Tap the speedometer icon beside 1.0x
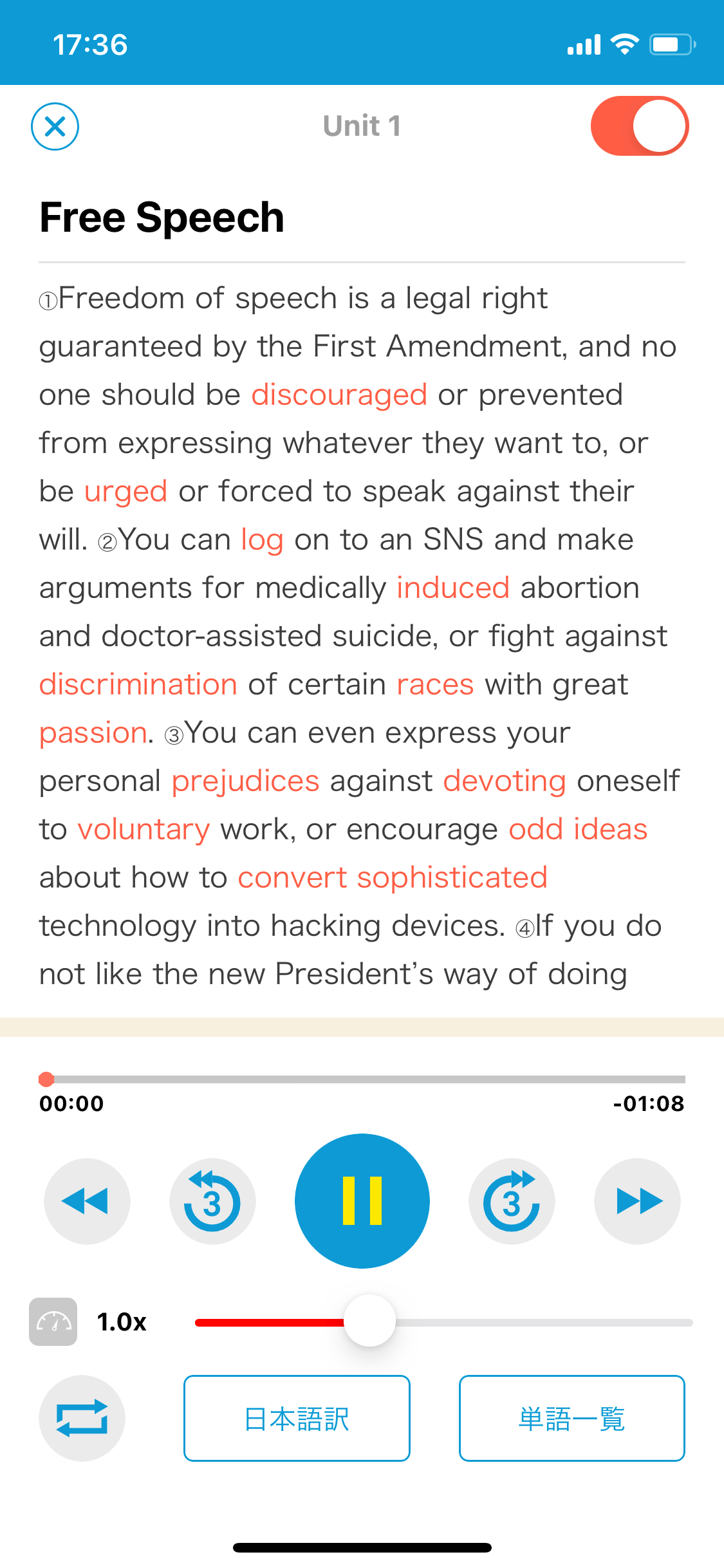 [x=53, y=1321]
